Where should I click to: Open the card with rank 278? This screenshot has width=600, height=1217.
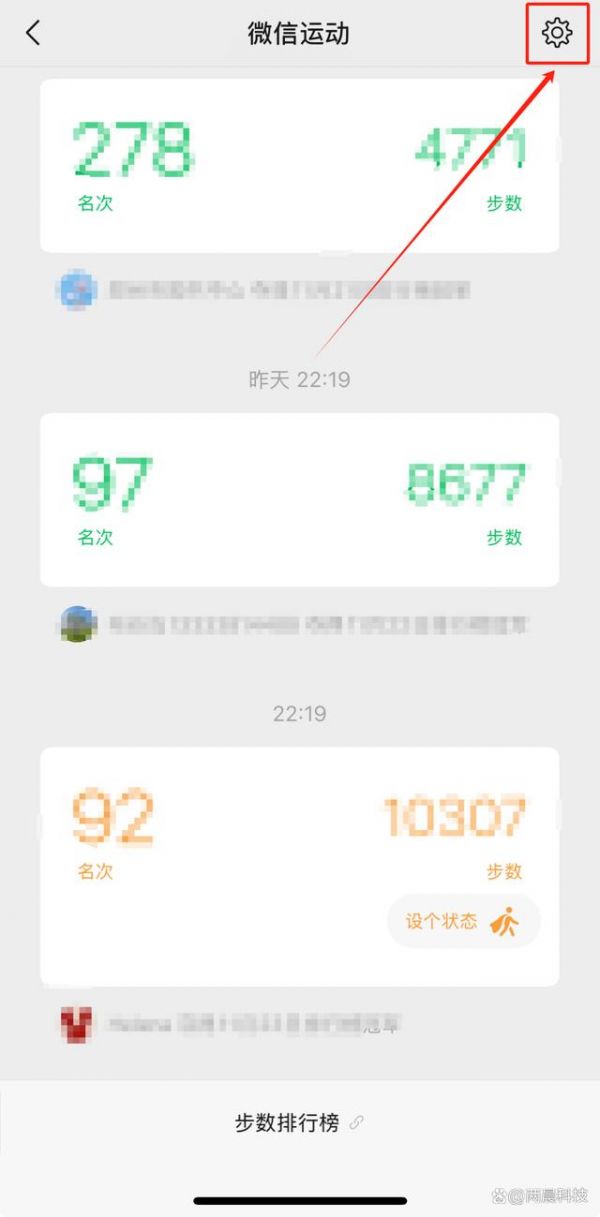(299, 167)
